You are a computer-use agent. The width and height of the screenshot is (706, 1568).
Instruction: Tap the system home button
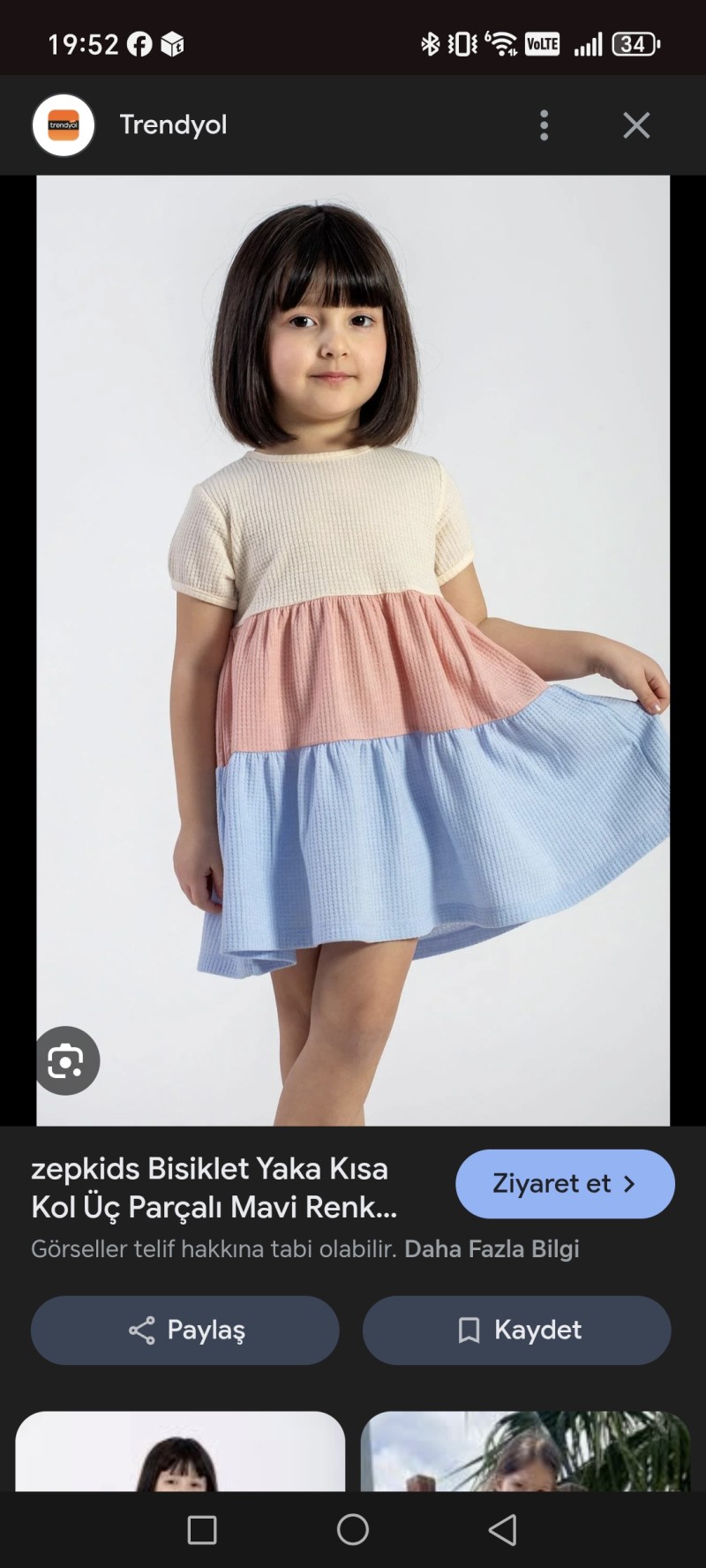[353, 1530]
